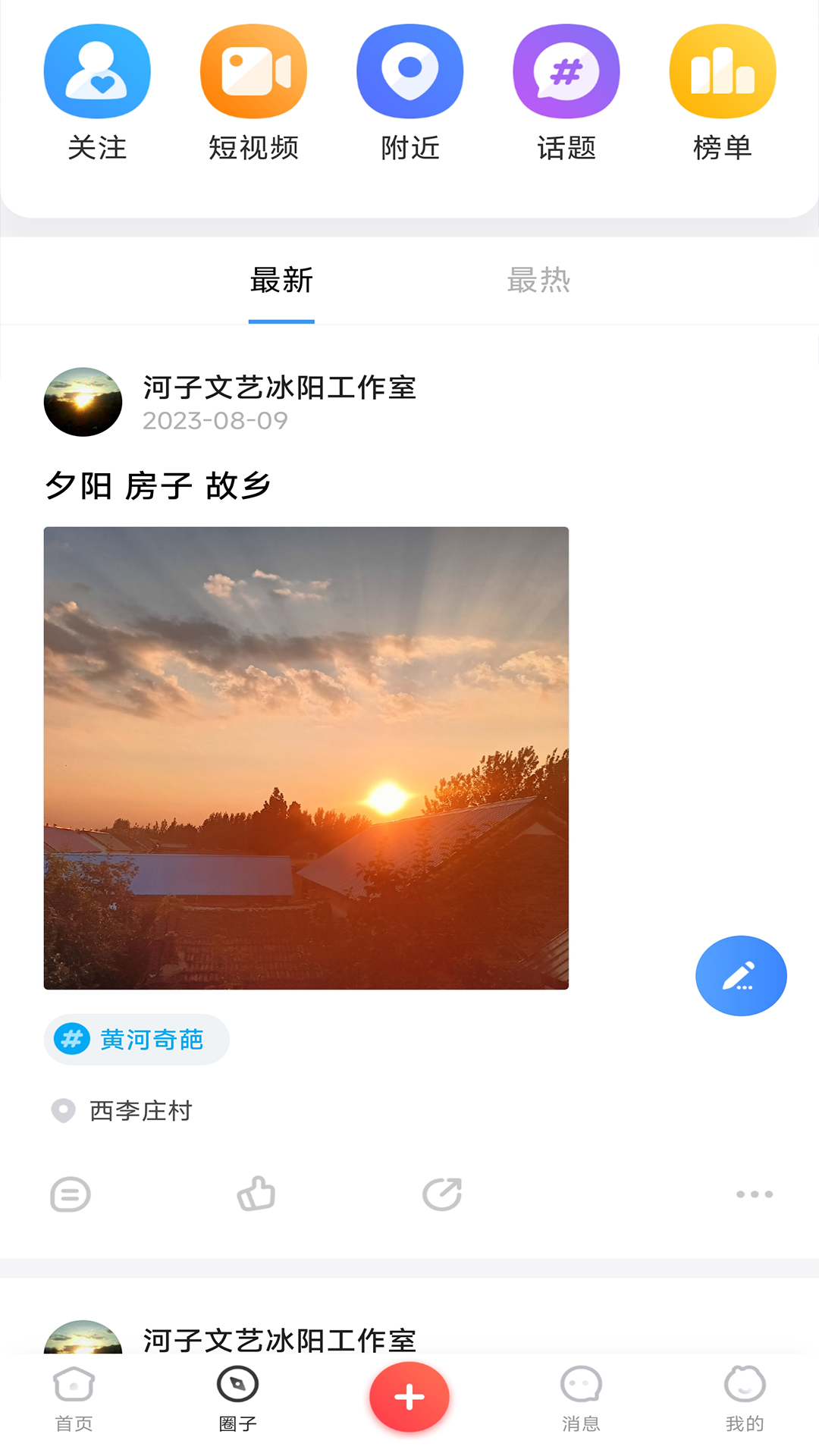
Task: Tap the comment icon under the sunset post
Action: point(70,1194)
